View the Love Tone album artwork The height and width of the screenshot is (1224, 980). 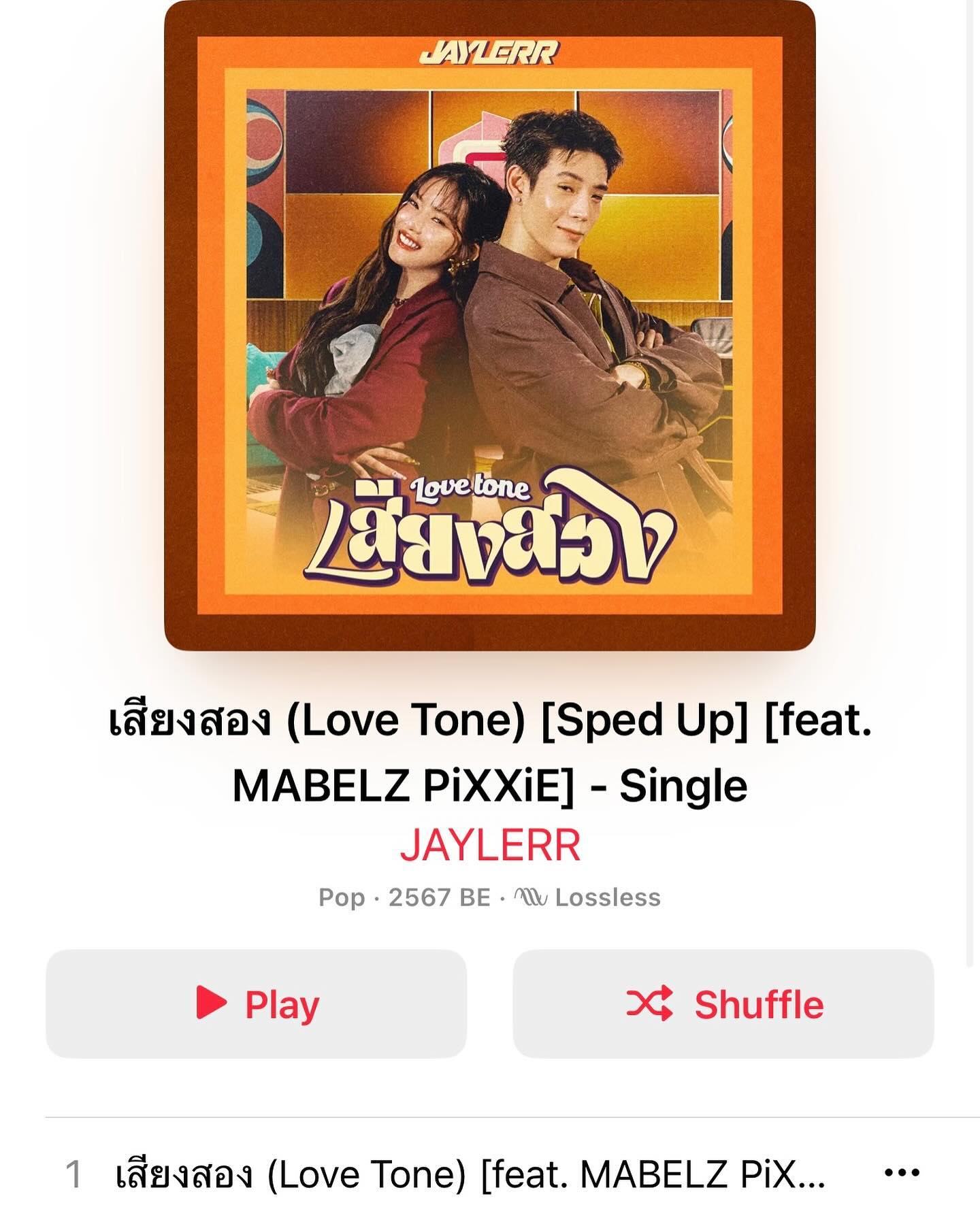point(490,325)
